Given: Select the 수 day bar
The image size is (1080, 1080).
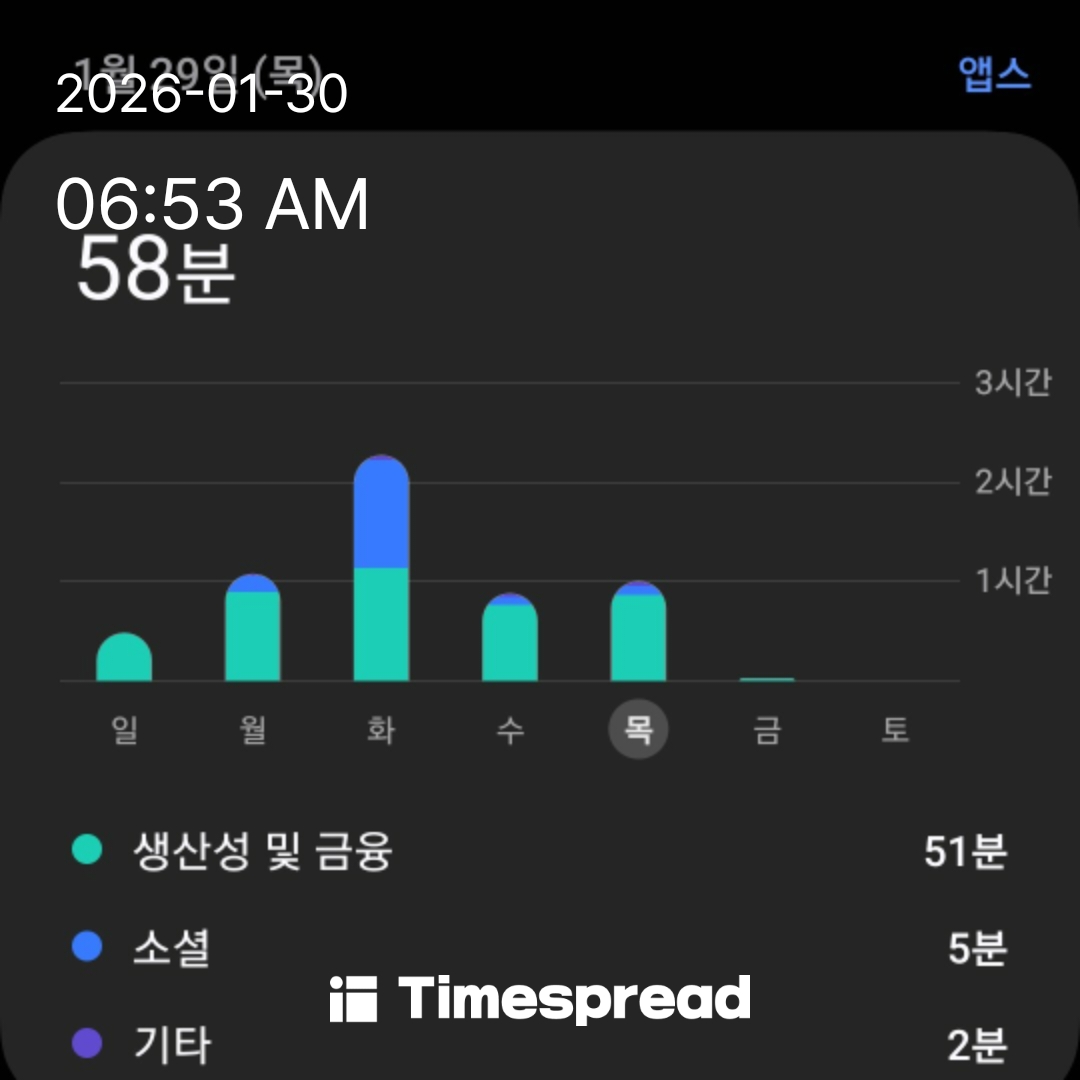Looking at the screenshot, I should [510, 640].
